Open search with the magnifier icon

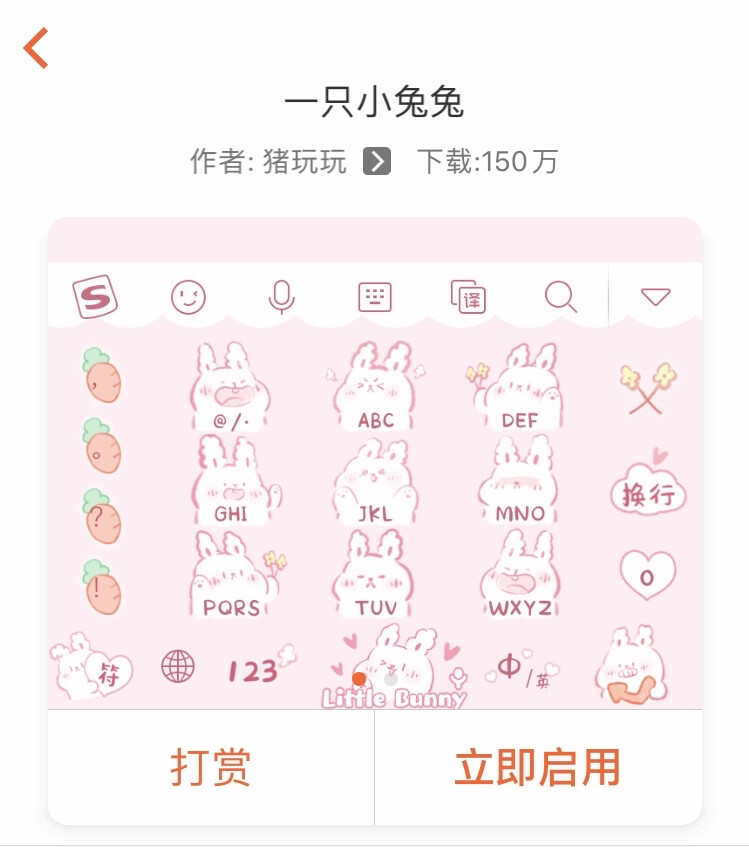coord(561,295)
